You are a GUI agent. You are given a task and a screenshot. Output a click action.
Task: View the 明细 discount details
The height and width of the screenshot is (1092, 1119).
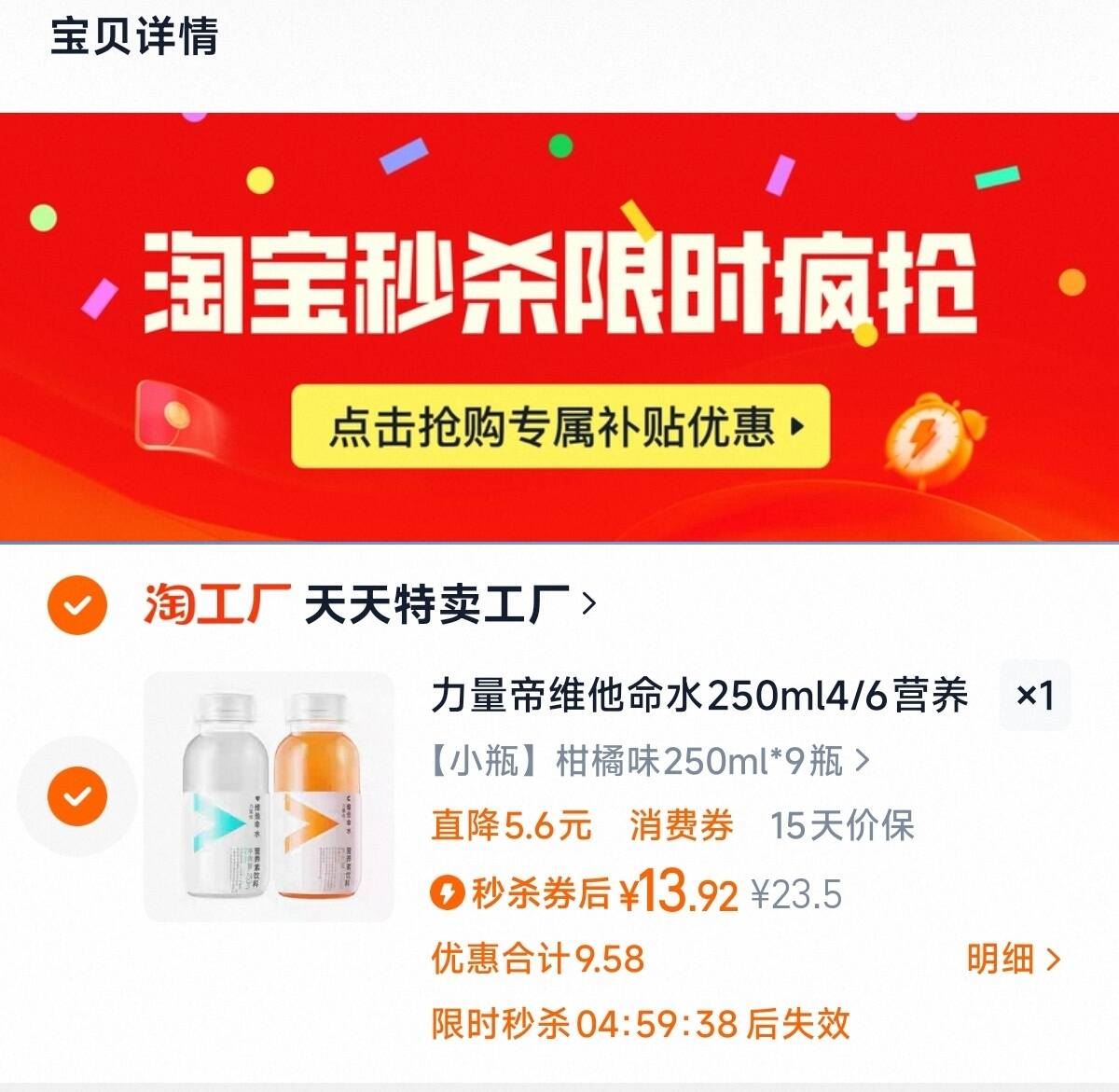(1013, 959)
